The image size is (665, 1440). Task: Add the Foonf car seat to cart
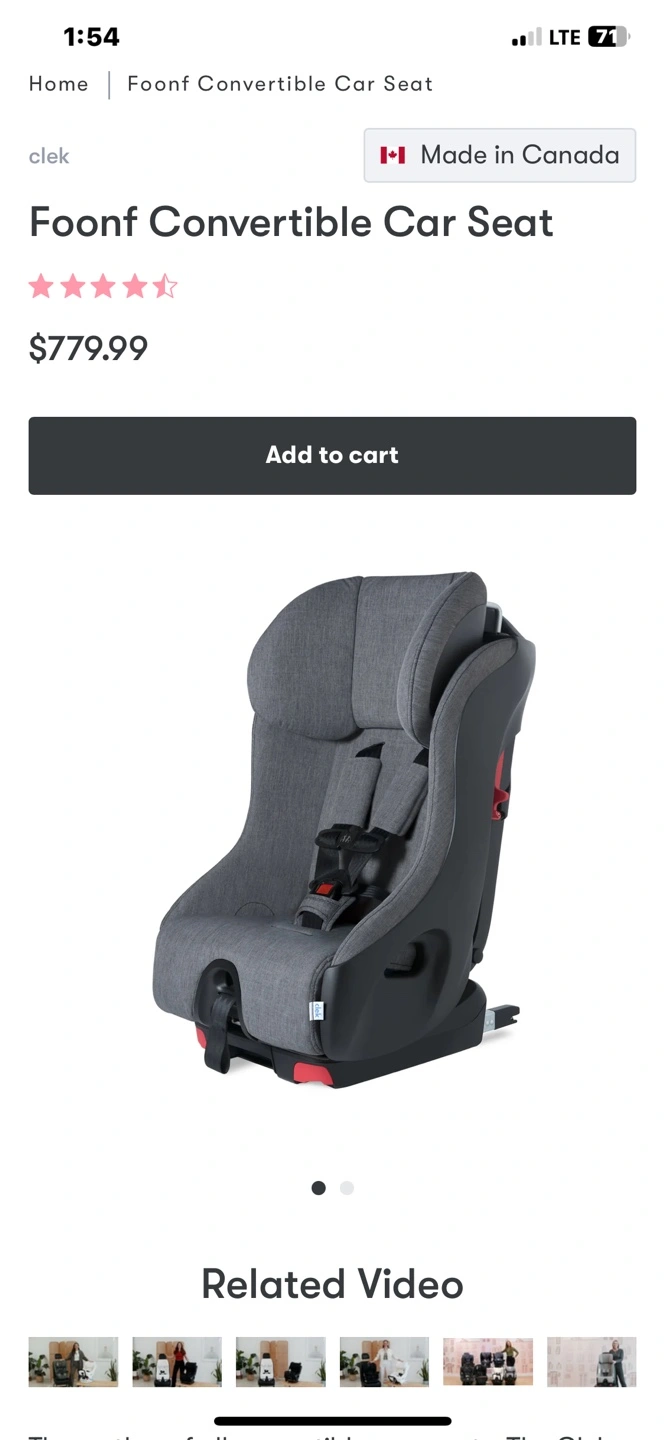[x=332, y=456]
